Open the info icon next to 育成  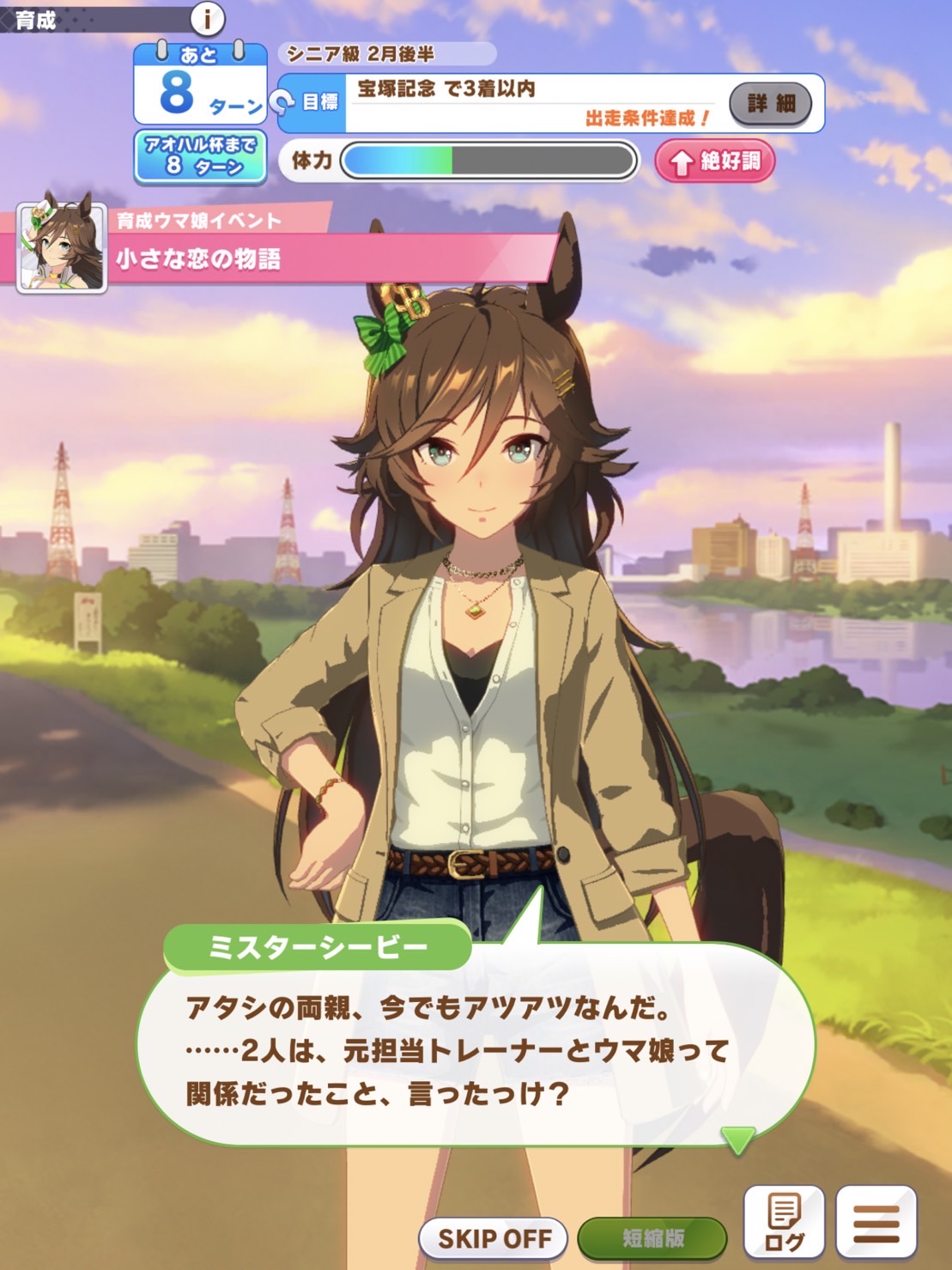pos(206,17)
